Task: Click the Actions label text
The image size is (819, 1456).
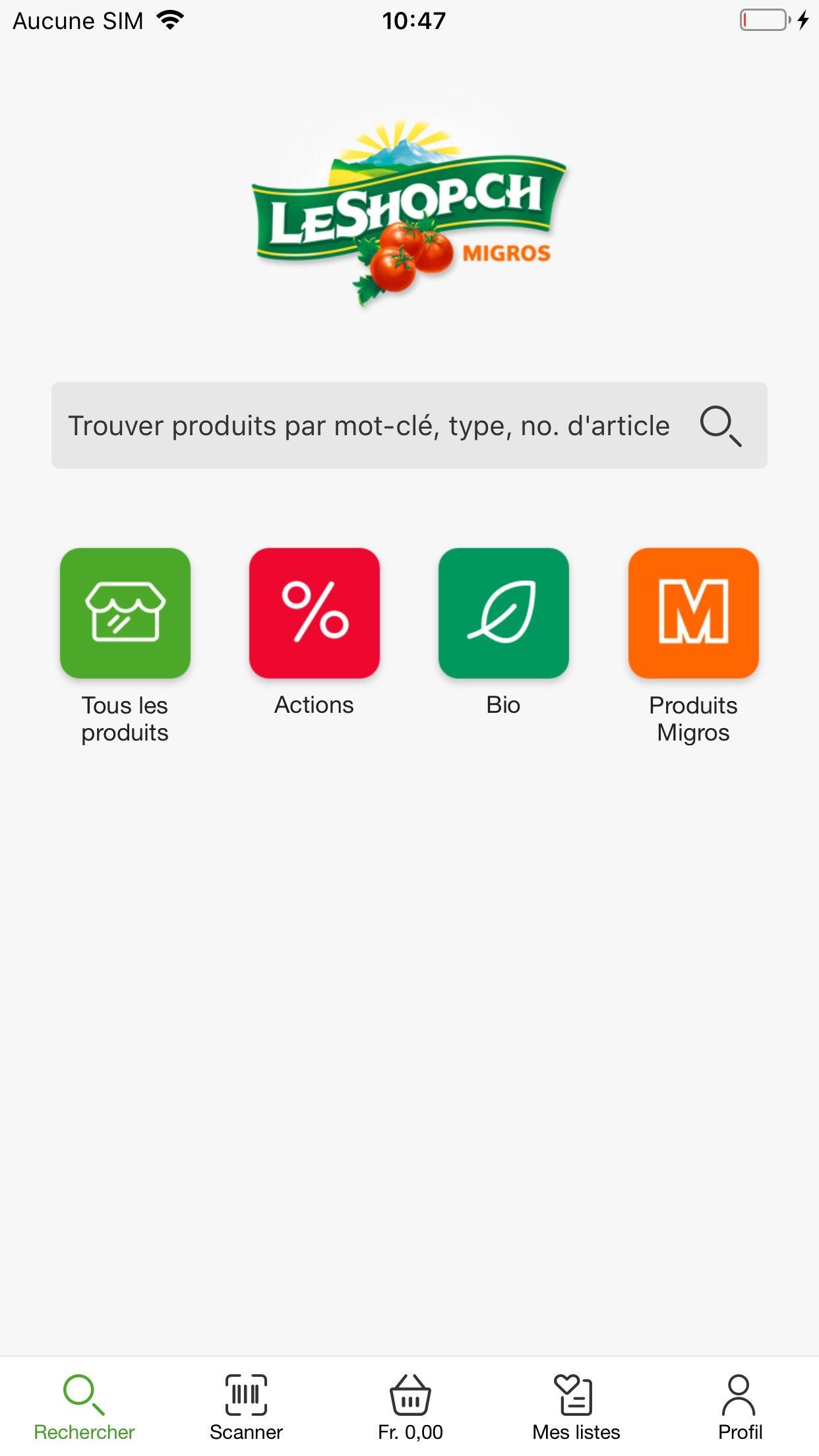Action: tap(314, 704)
